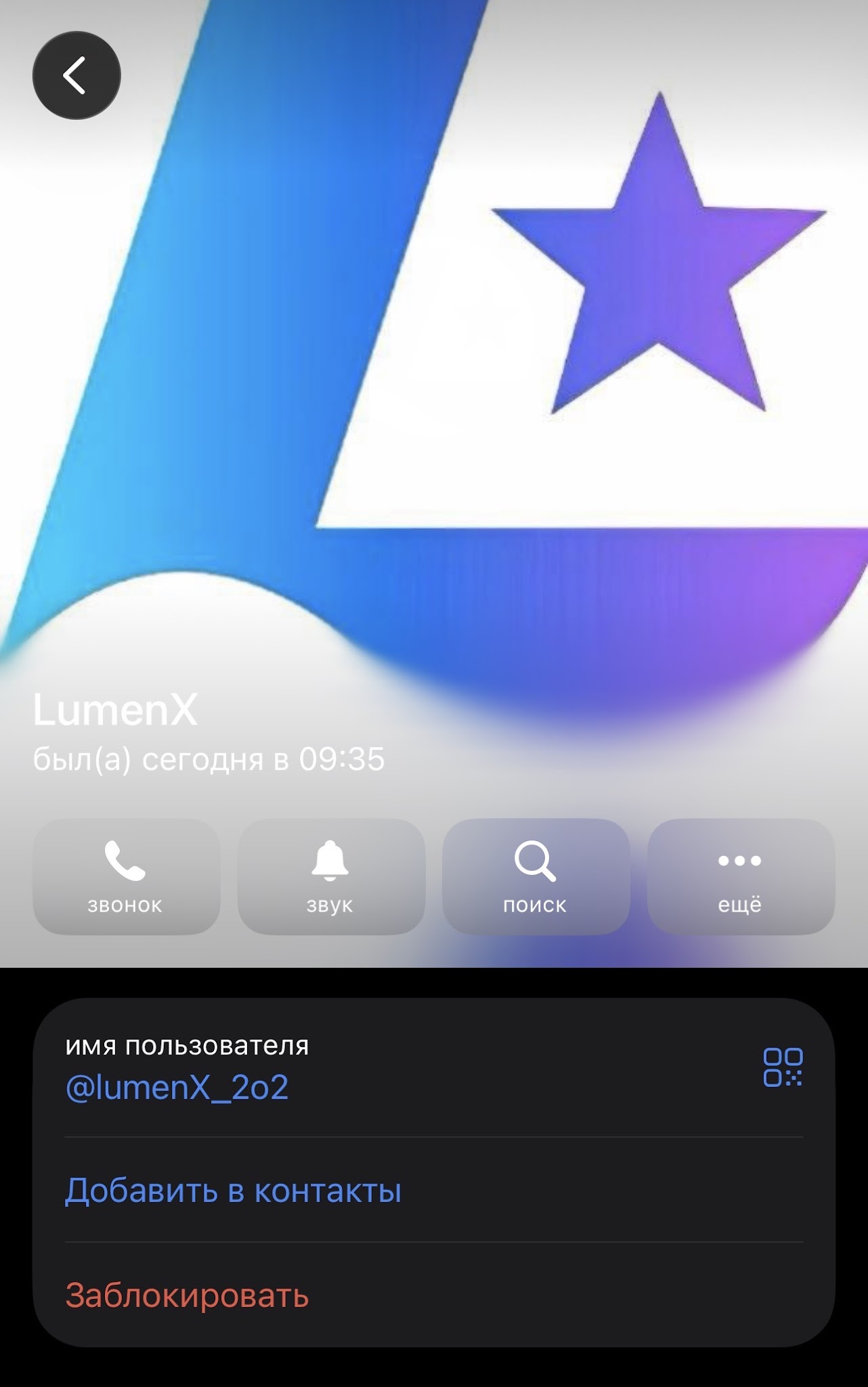Open поиск to search the chat
Image resolution: width=868 pixels, height=1387 pixels.
point(536,876)
